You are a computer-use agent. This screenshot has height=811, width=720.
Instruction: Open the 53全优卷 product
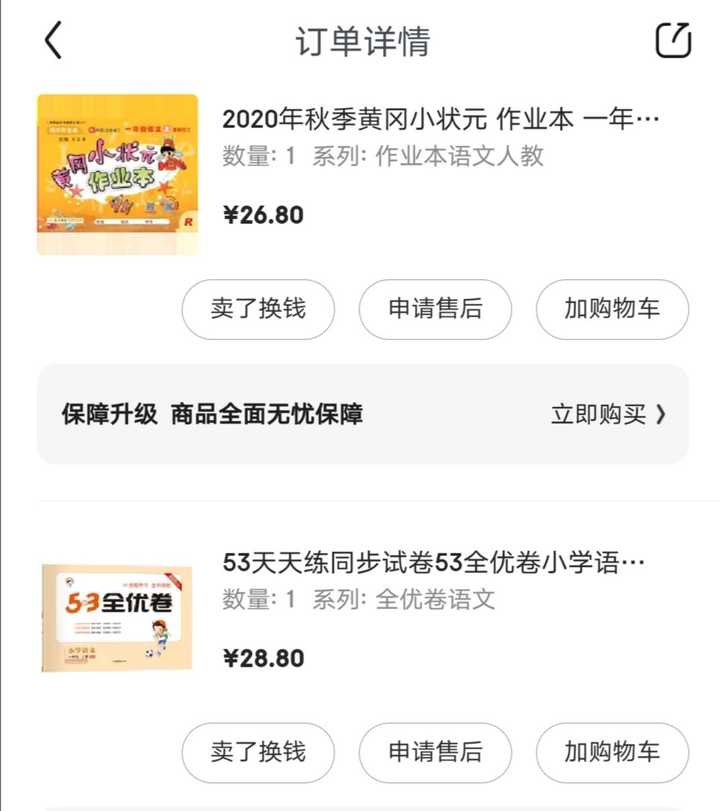pos(433,564)
